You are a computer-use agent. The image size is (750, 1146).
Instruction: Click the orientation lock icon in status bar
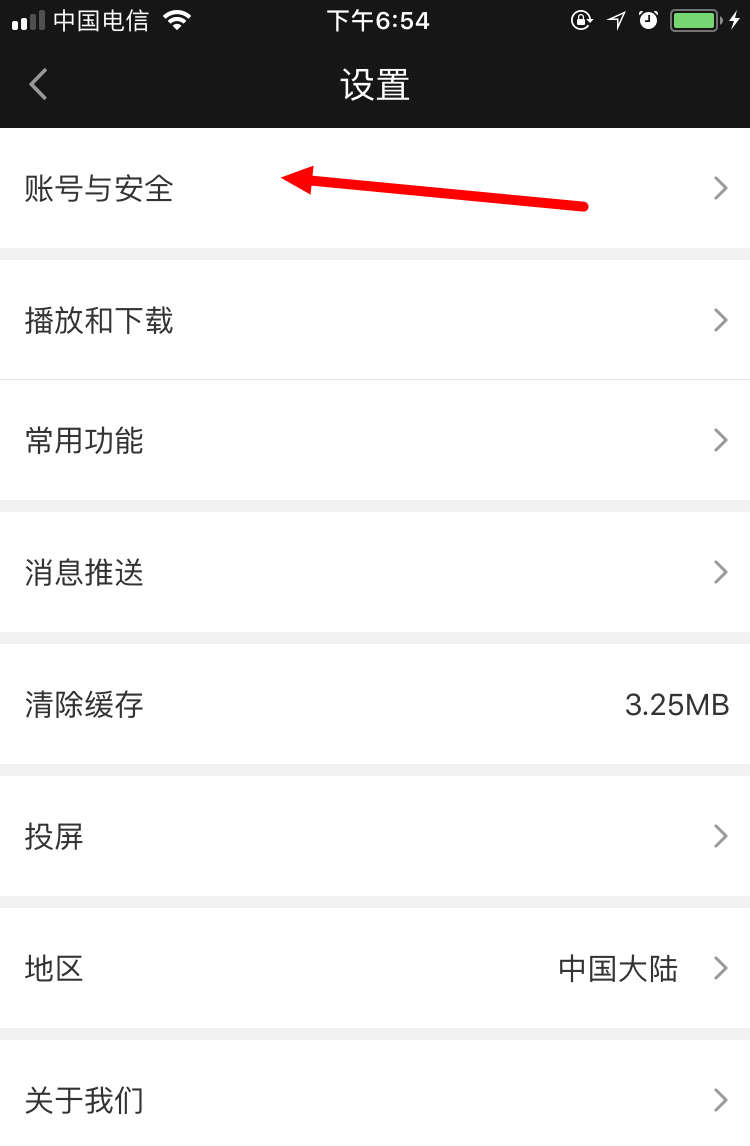tap(582, 20)
